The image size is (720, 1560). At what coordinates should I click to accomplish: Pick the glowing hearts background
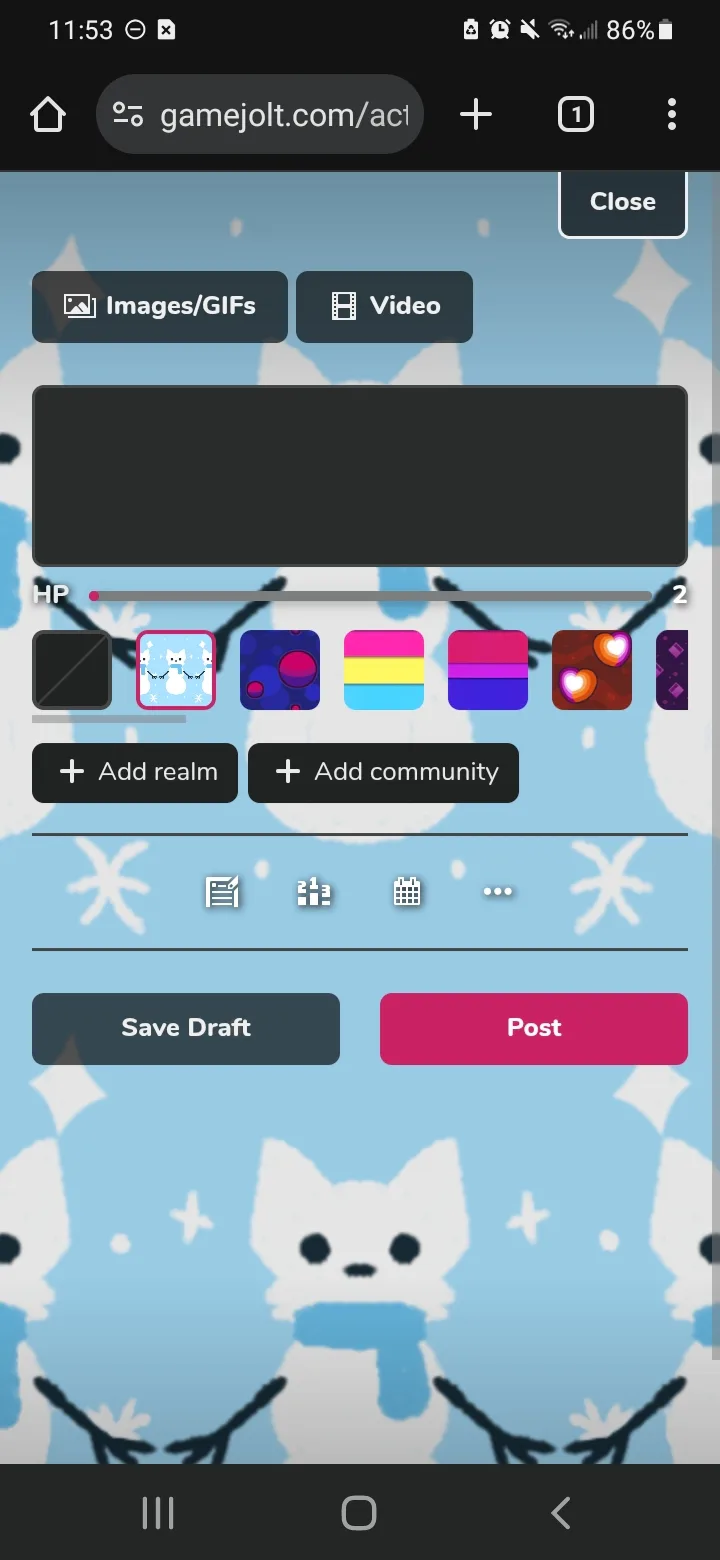pos(592,670)
